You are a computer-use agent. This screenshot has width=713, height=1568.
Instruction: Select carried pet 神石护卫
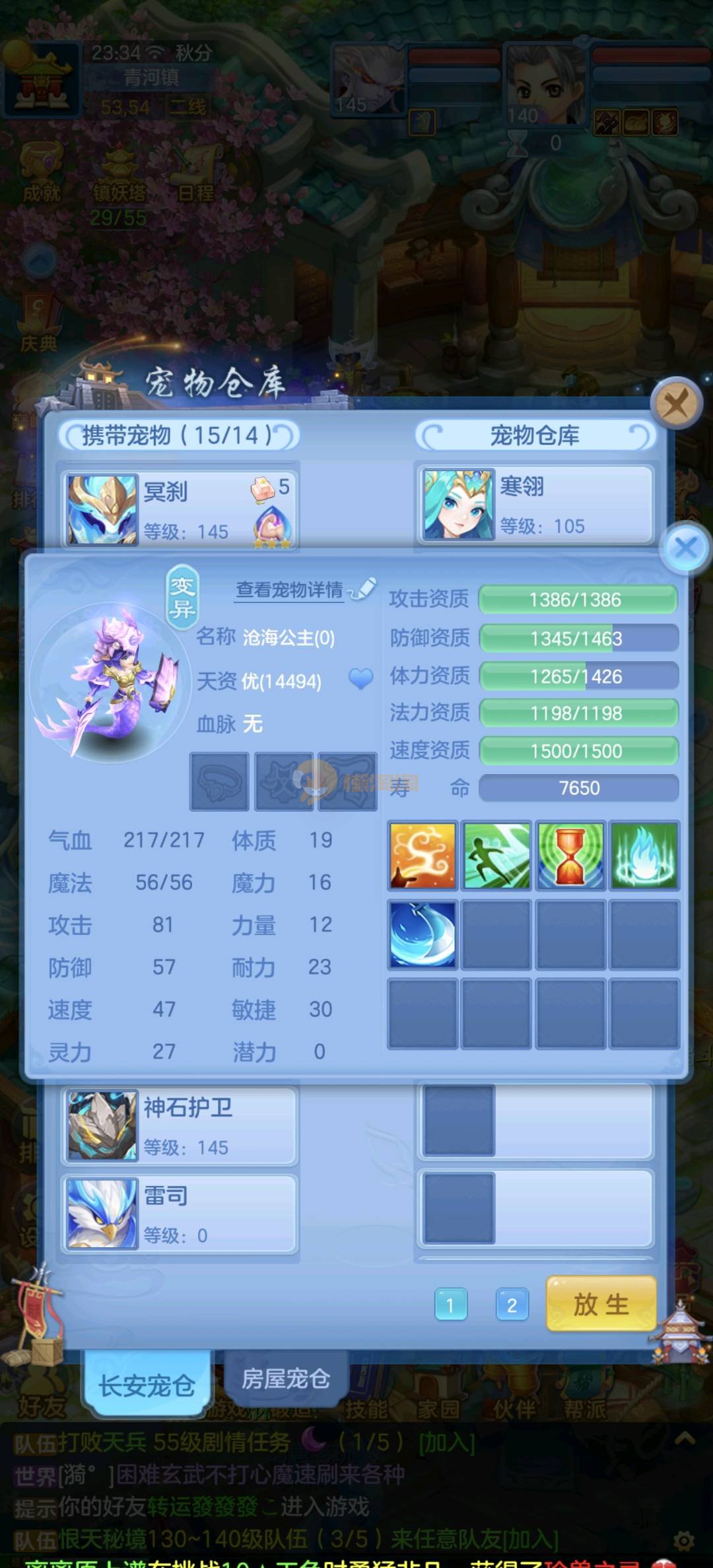point(180,1126)
